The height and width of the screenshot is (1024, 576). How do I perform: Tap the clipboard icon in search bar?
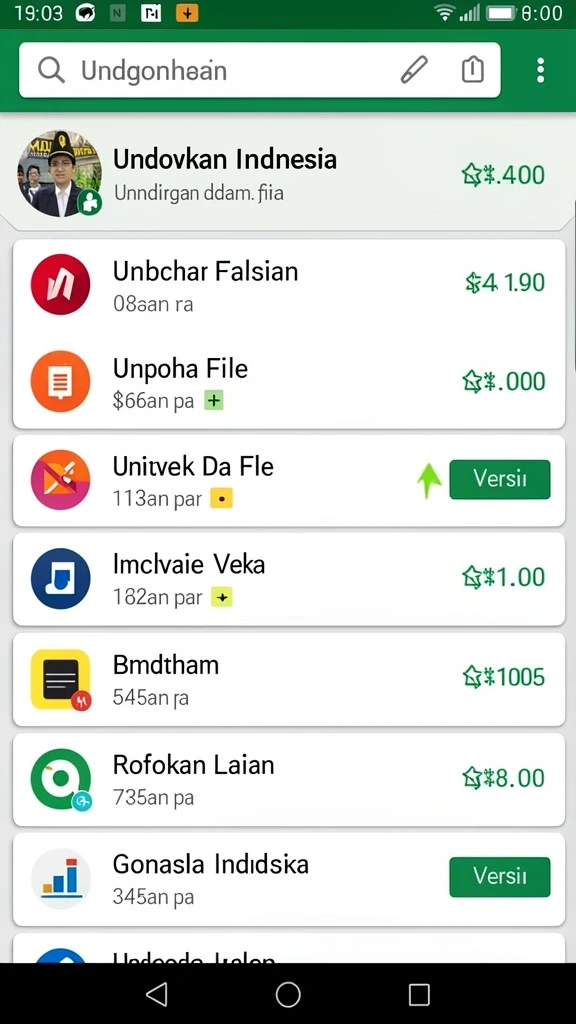[473, 70]
